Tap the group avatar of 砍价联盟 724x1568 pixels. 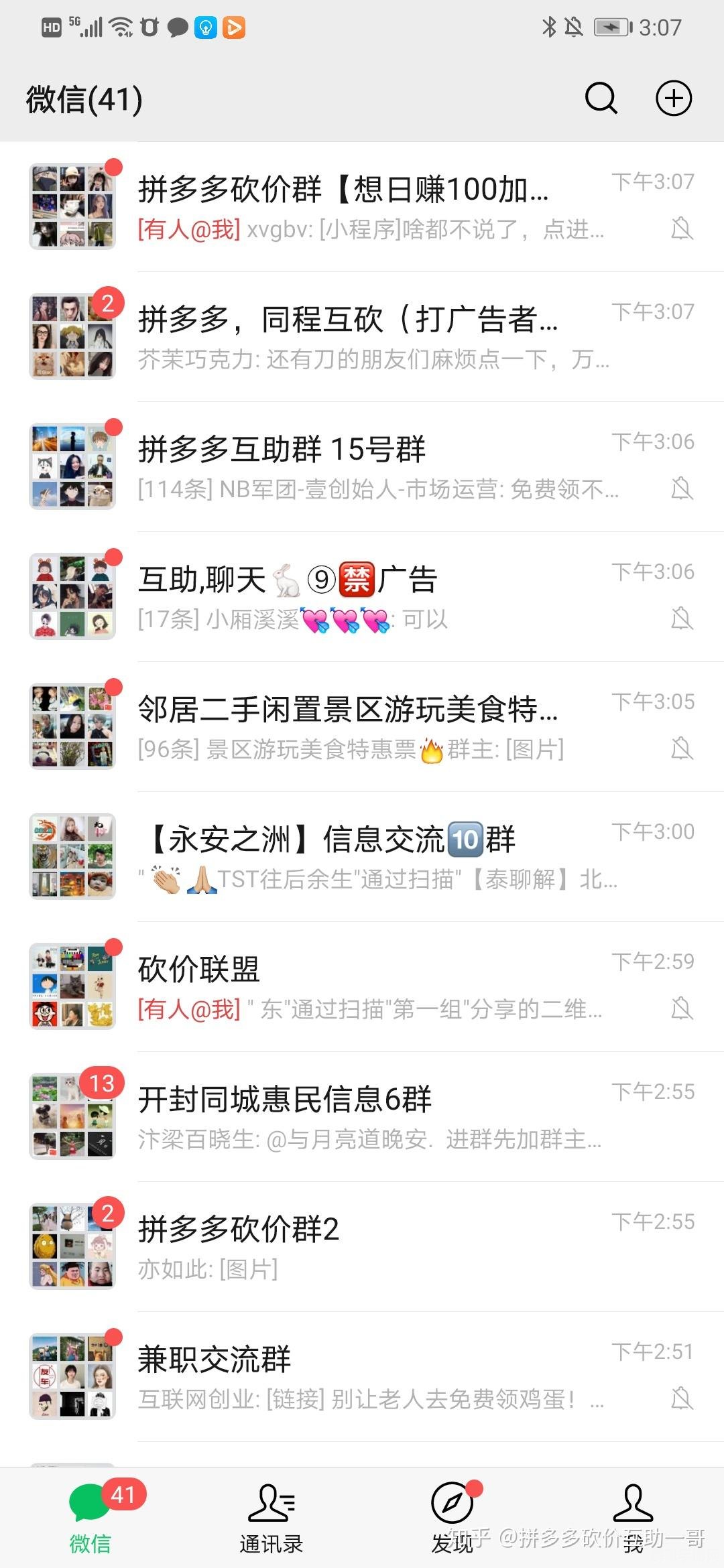72,985
